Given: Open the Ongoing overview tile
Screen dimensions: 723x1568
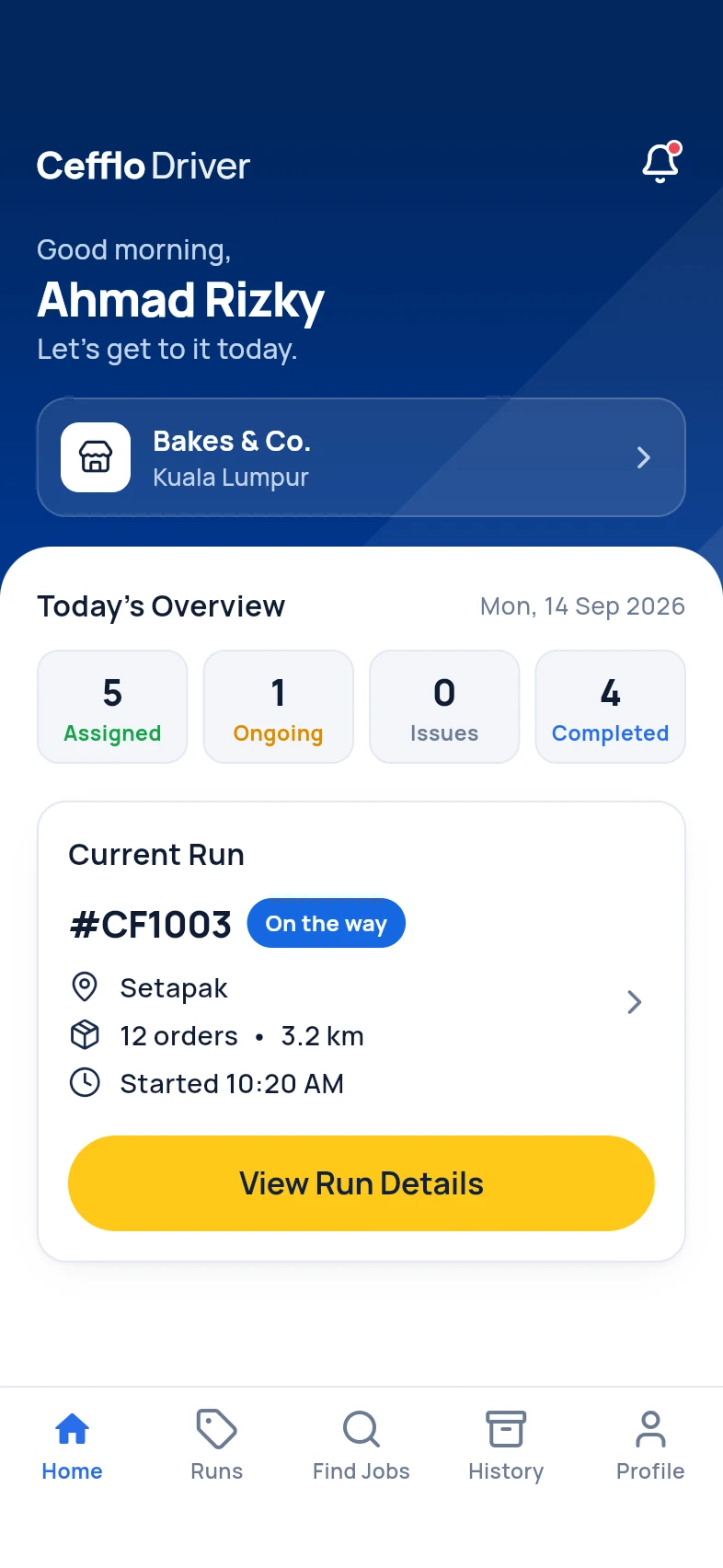Looking at the screenshot, I should (x=278, y=707).
